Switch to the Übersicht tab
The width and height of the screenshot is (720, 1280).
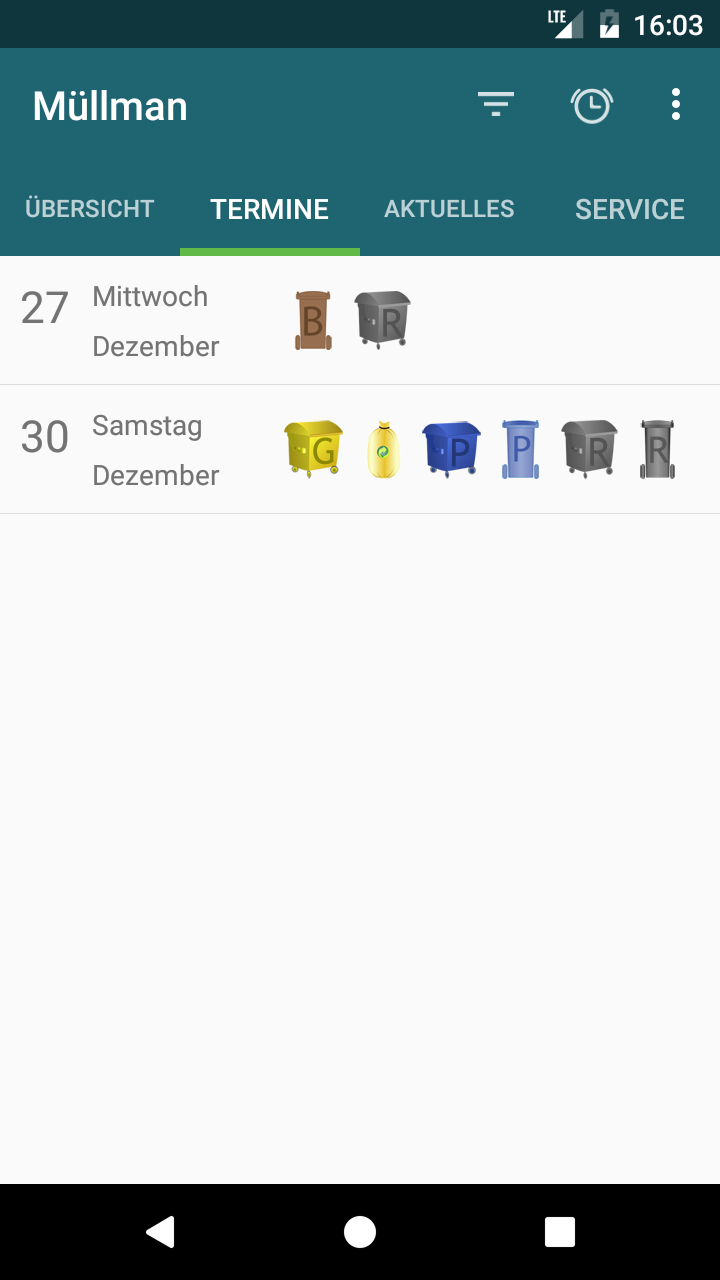click(90, 209)
